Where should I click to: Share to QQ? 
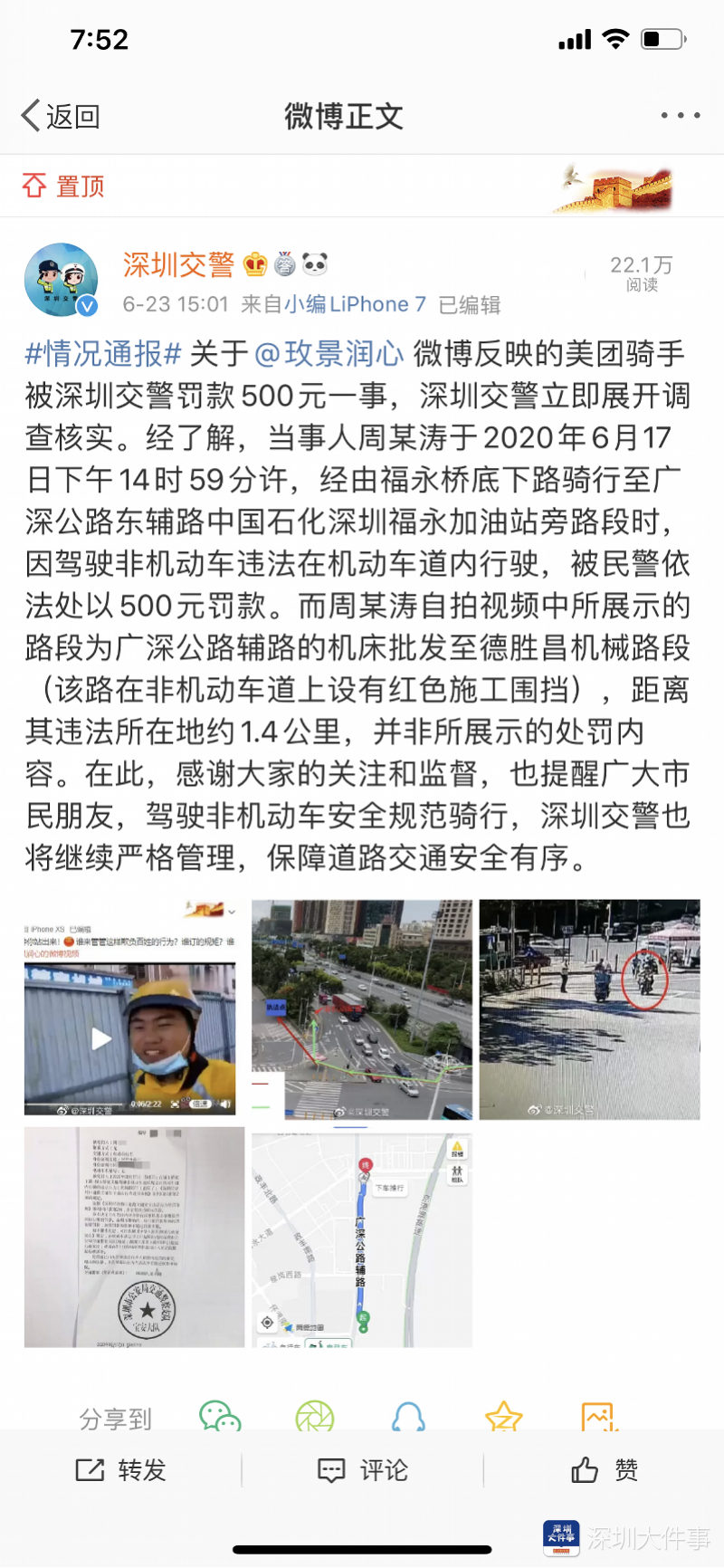pos(408,1417)
